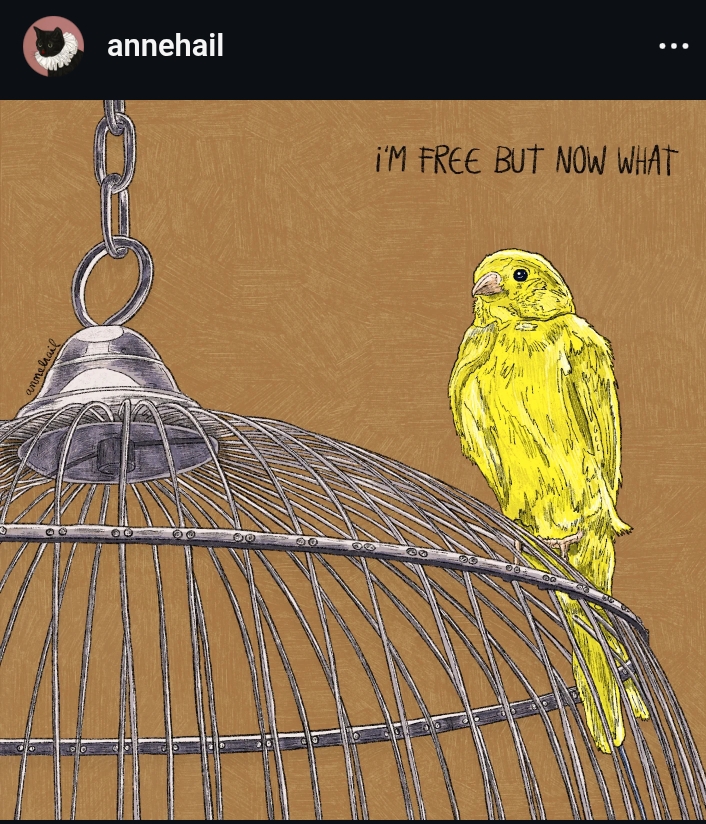Open the post's three-dot options menu
This screenshot has width=706, height=824.
pos(674,46)
